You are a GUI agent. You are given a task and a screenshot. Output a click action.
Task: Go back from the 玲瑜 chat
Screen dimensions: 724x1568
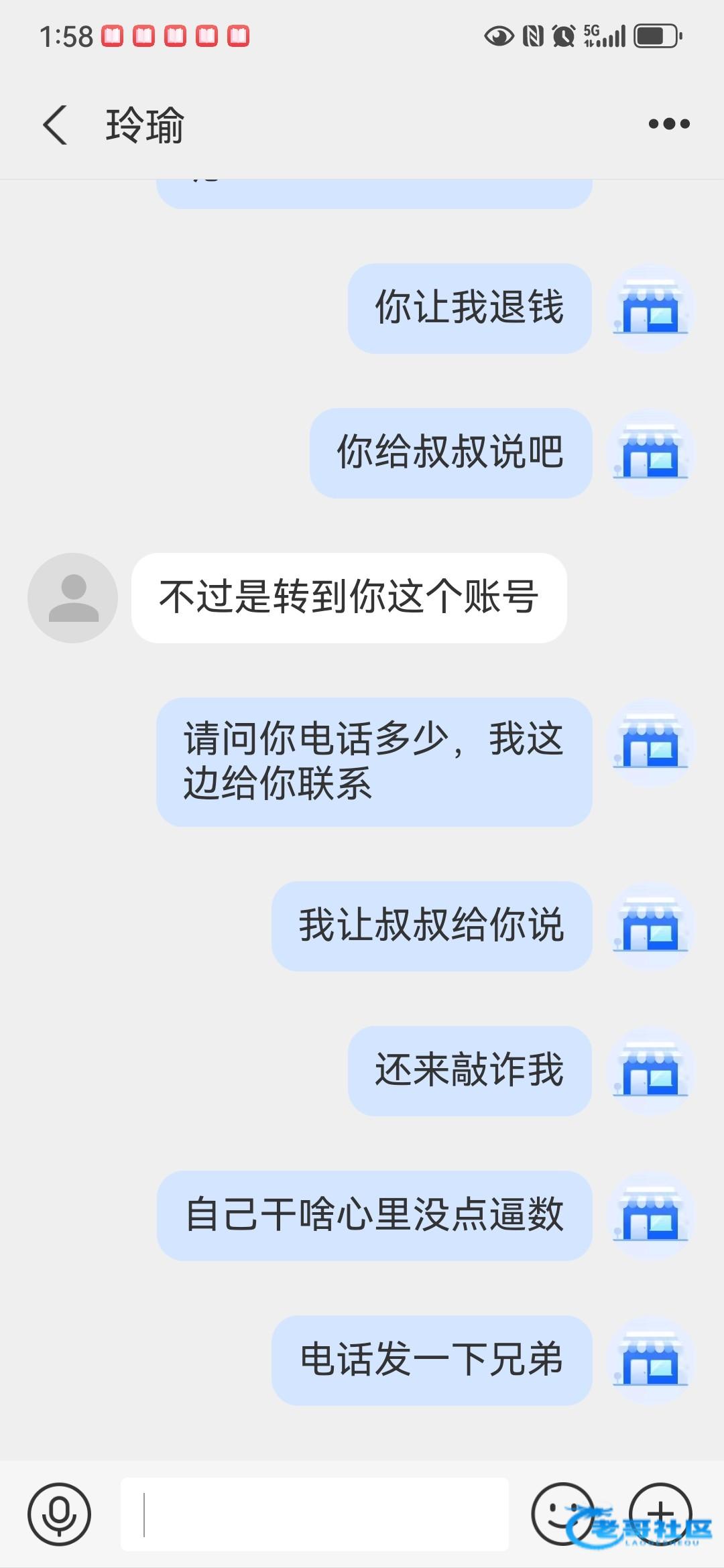point(55,125)
